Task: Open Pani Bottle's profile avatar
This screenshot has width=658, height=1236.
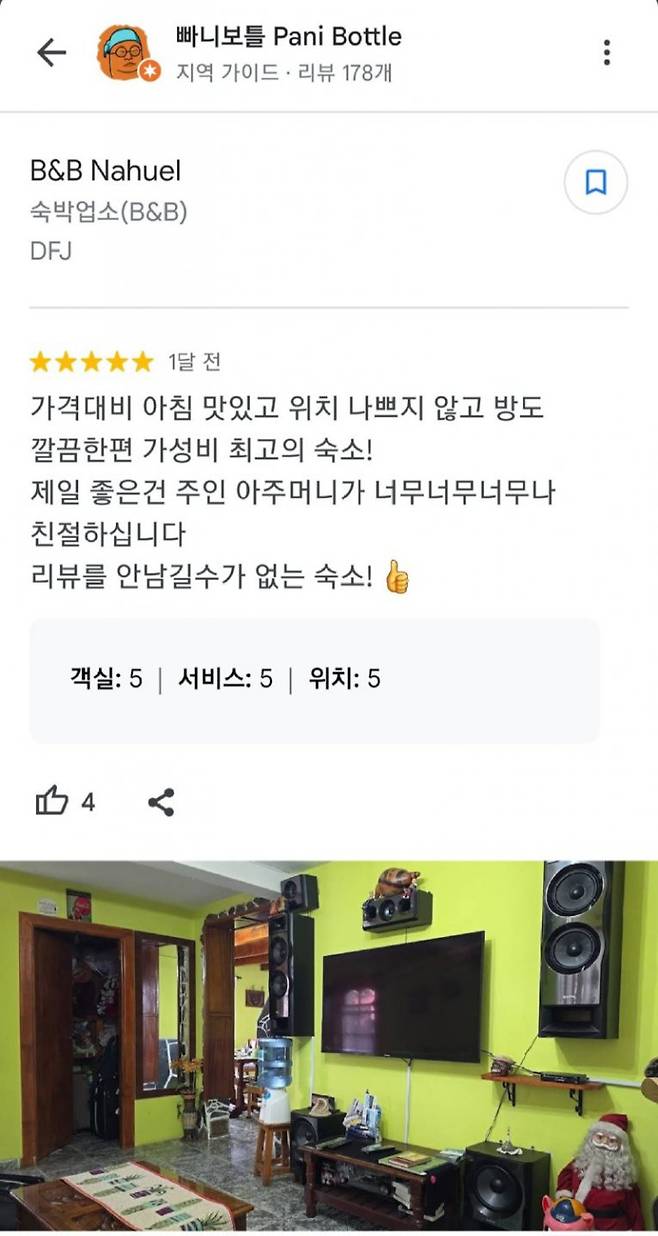Action: 124,52
